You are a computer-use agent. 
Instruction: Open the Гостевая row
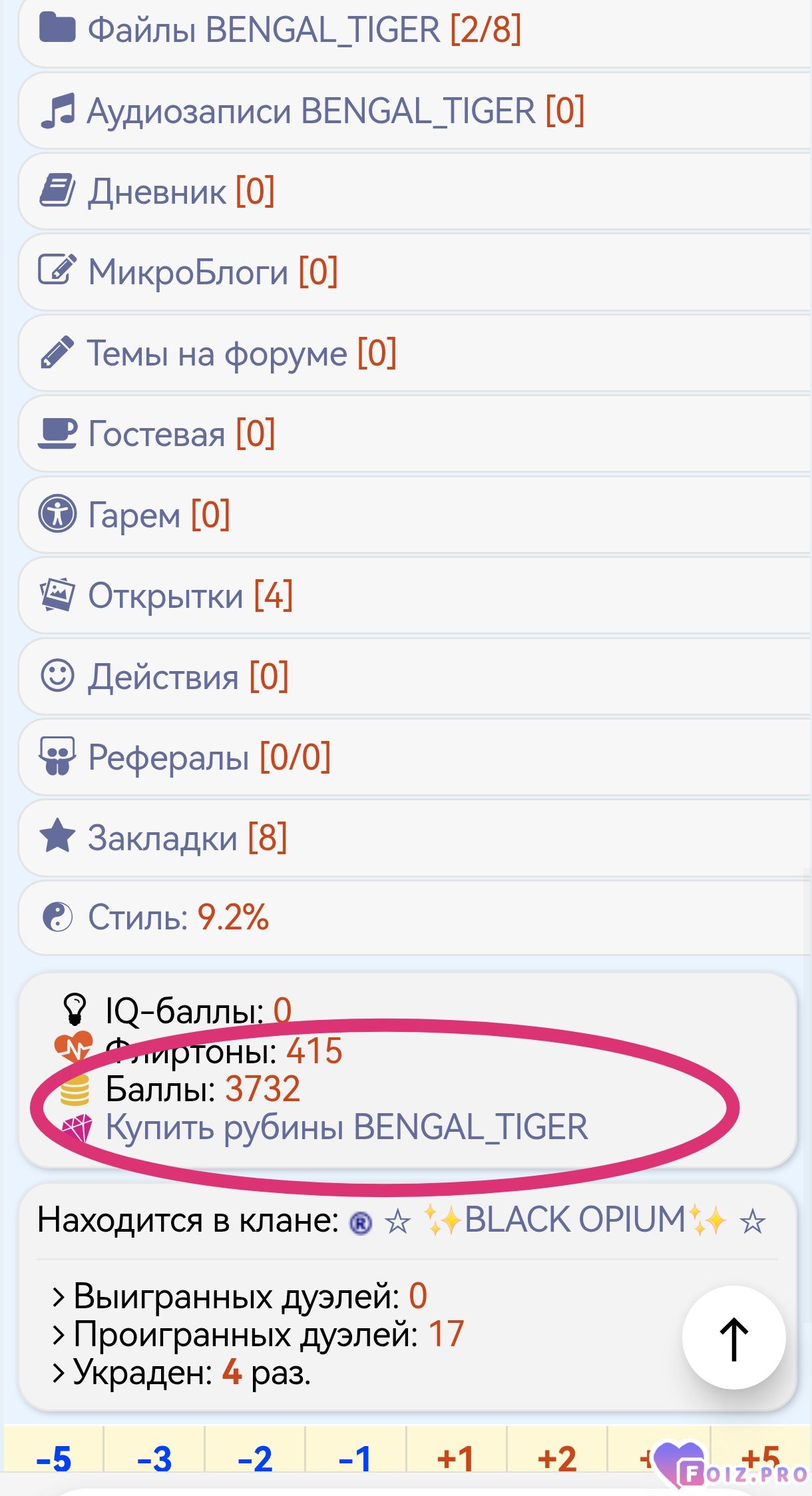(x=181, y=434)
